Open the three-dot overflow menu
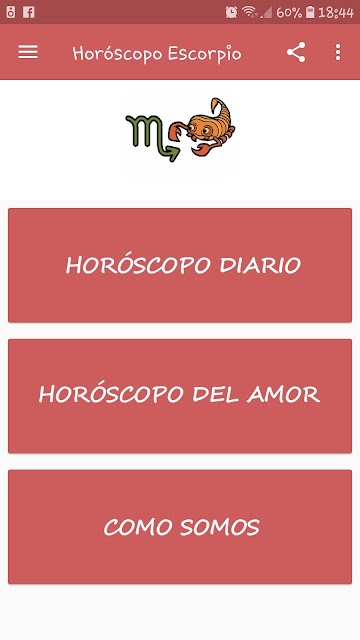The width and height of the screenshot is (360, 640). click(338, 52)
